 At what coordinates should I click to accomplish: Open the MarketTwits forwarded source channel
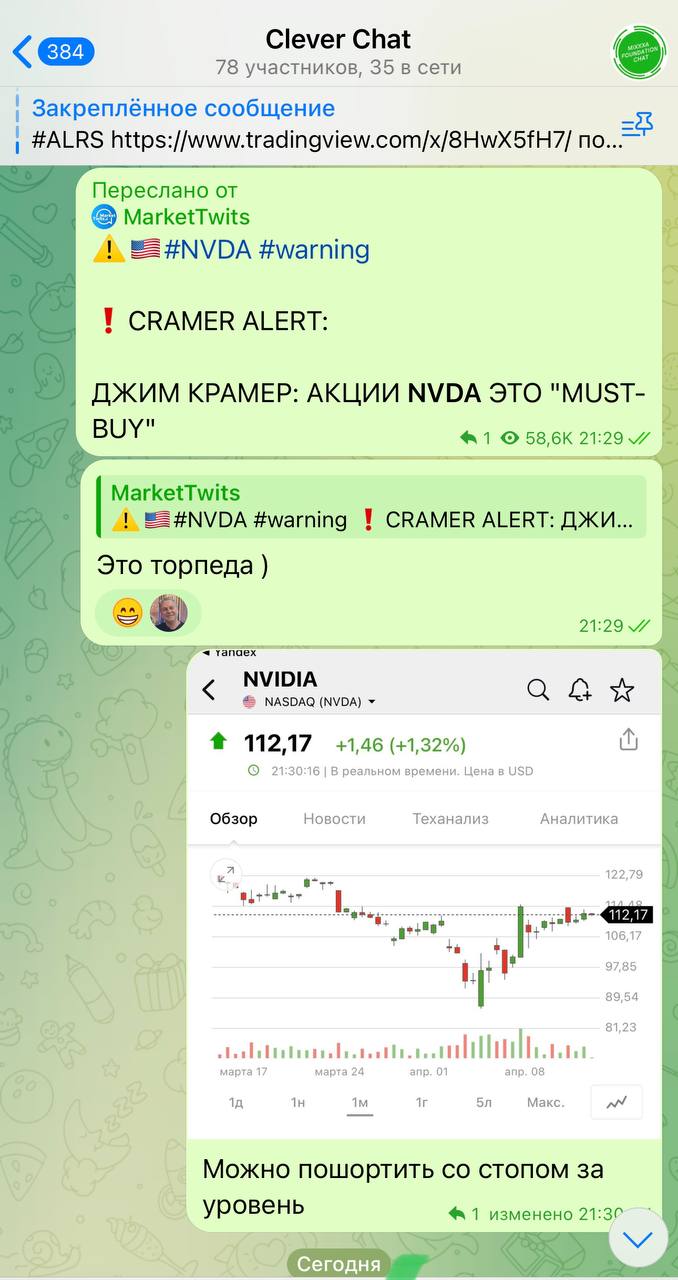186,217
